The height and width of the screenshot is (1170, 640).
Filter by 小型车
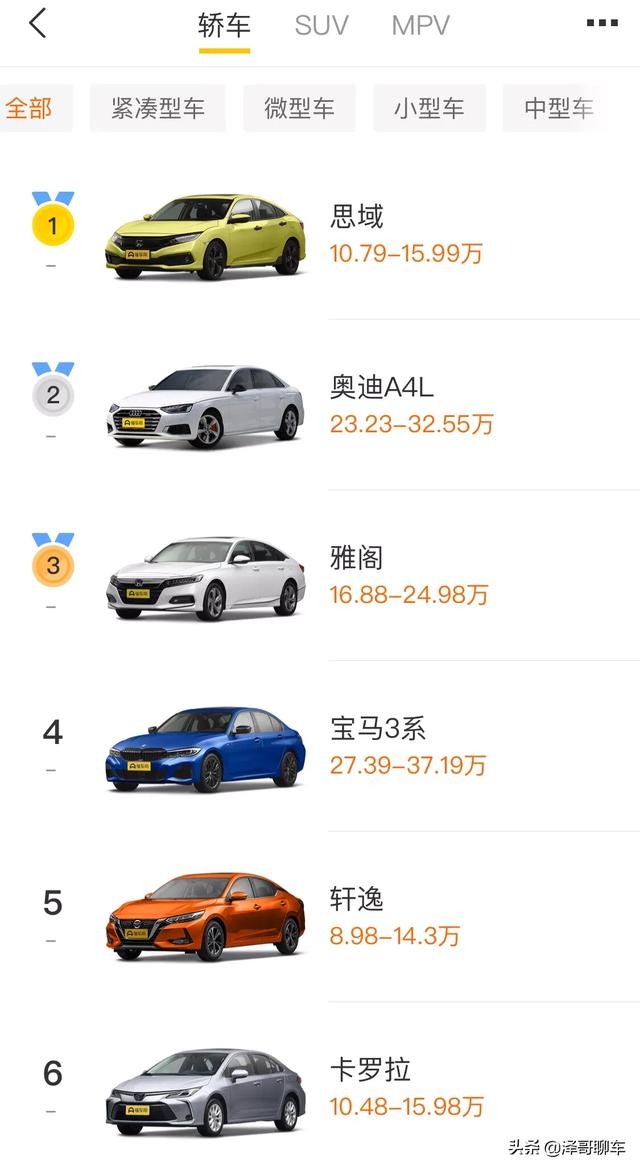point(429,108)
